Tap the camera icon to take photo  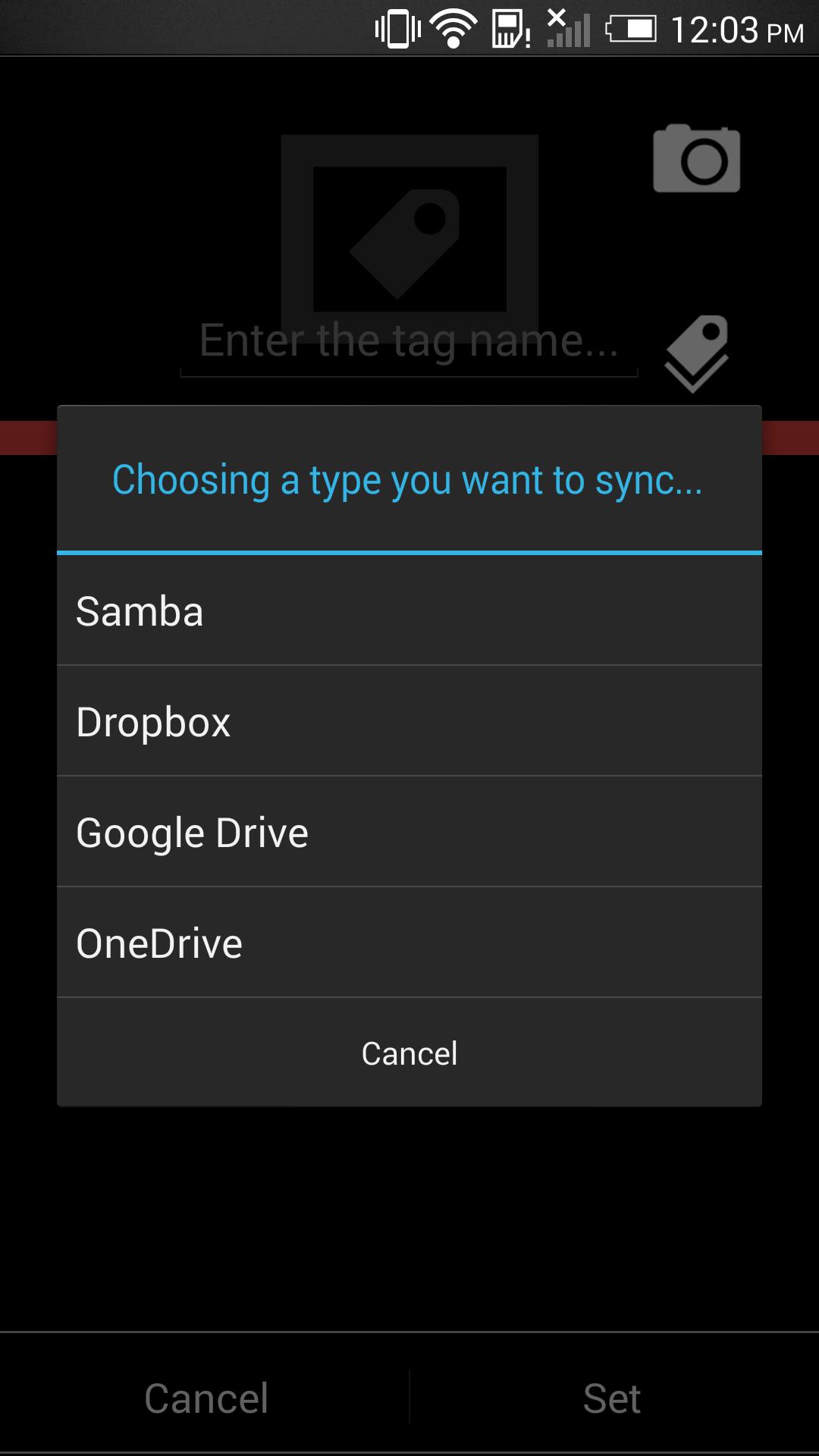(695, 158)
